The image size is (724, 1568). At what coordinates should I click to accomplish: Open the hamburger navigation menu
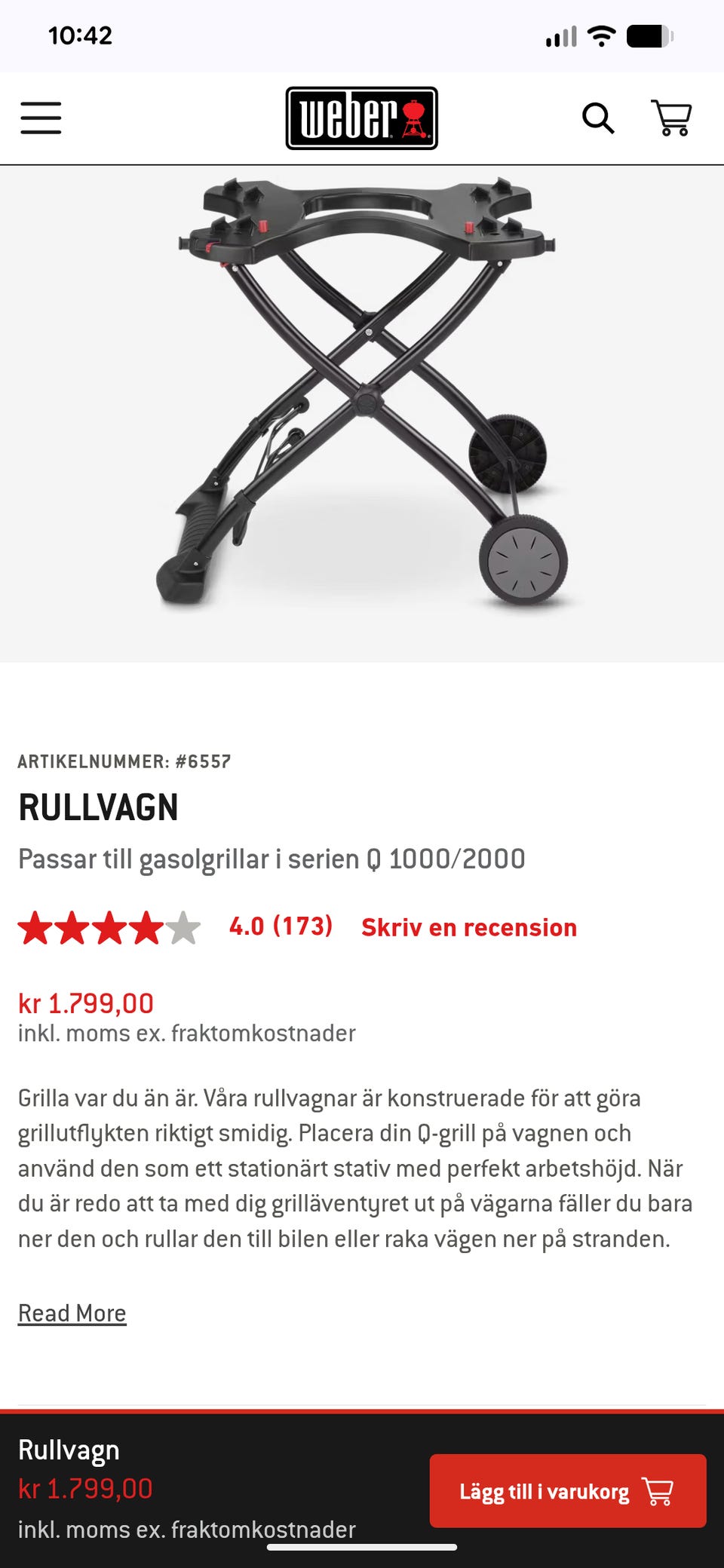click(x=41, y=118)
